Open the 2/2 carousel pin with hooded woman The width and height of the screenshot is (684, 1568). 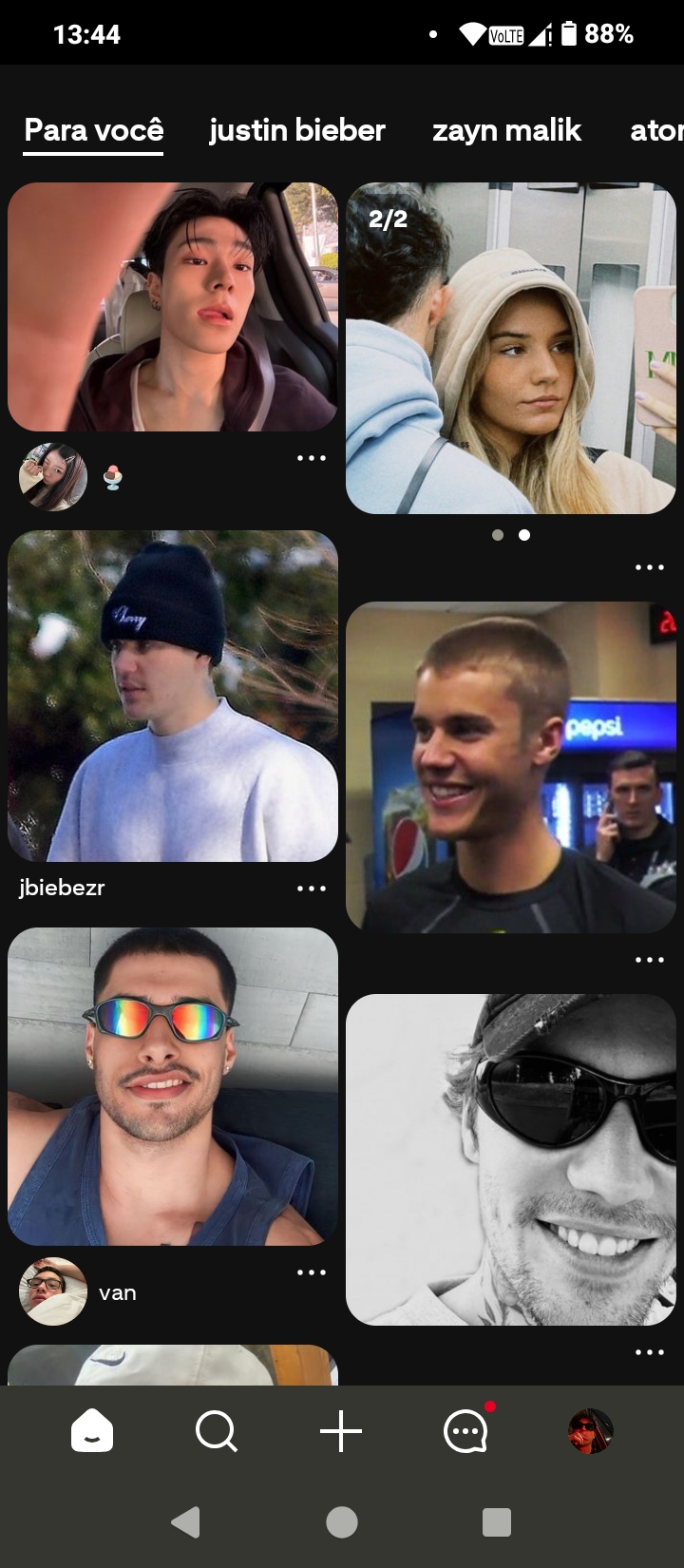pyautogui.click(x=510, y=348)
